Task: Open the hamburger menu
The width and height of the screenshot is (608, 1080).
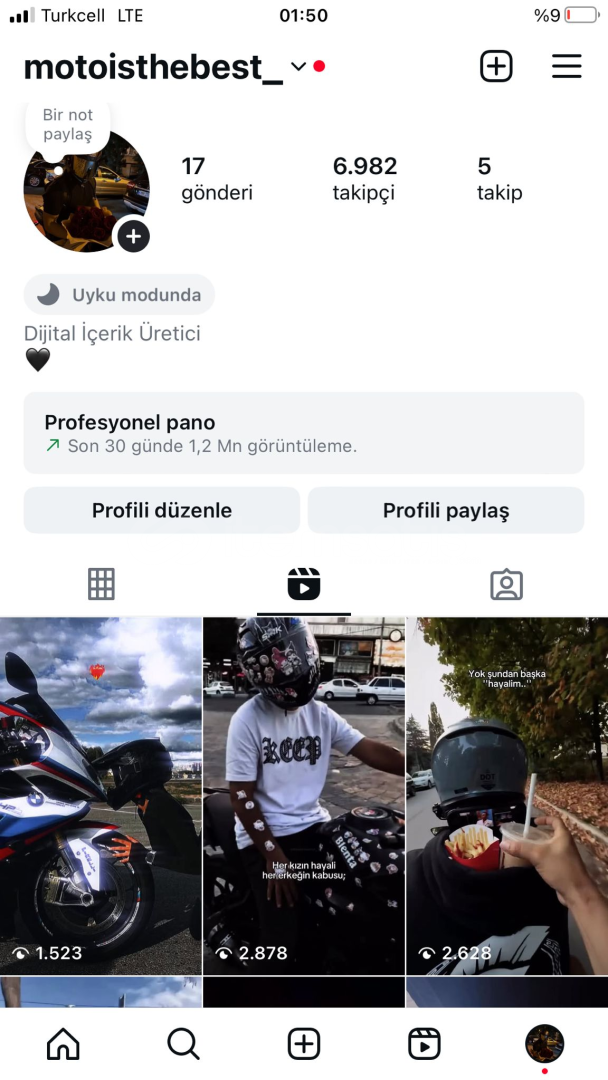Action: [x=566, y=67]
